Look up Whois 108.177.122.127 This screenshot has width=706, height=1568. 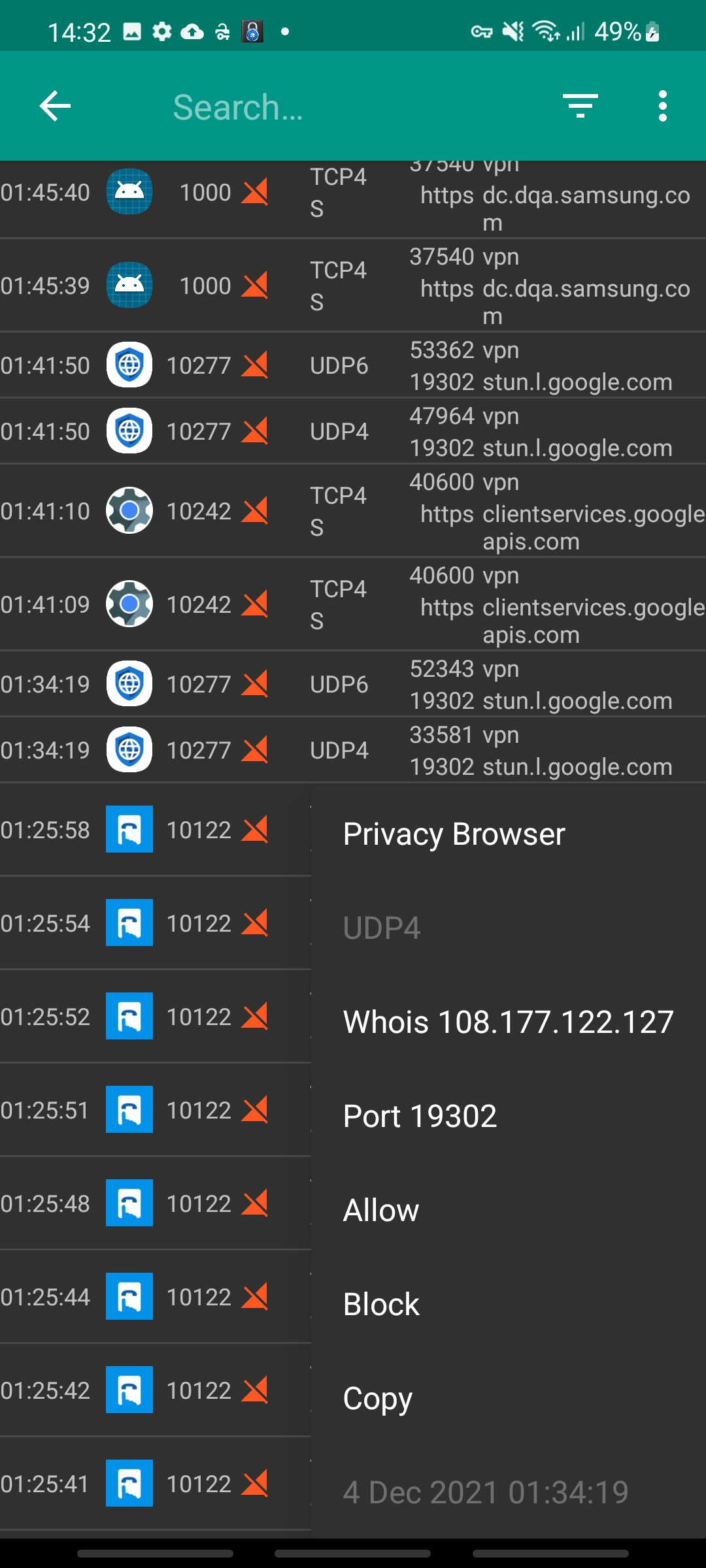[508, 1022]
